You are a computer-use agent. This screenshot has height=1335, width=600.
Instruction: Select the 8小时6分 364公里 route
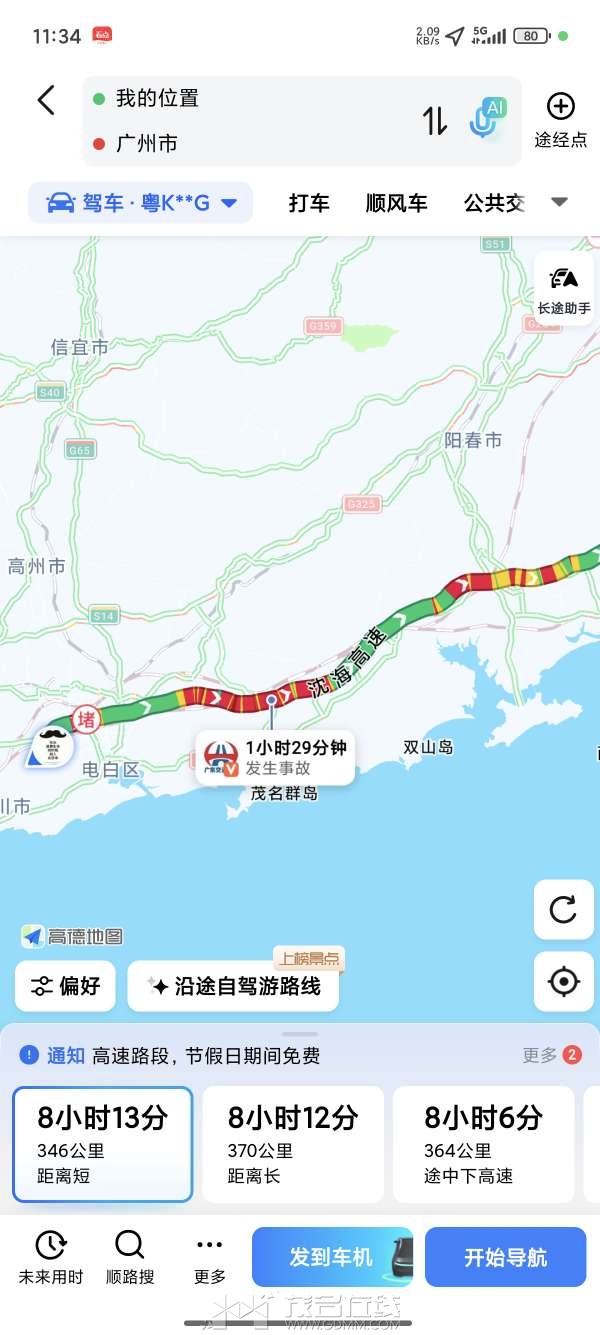(x=483, y=1144)
